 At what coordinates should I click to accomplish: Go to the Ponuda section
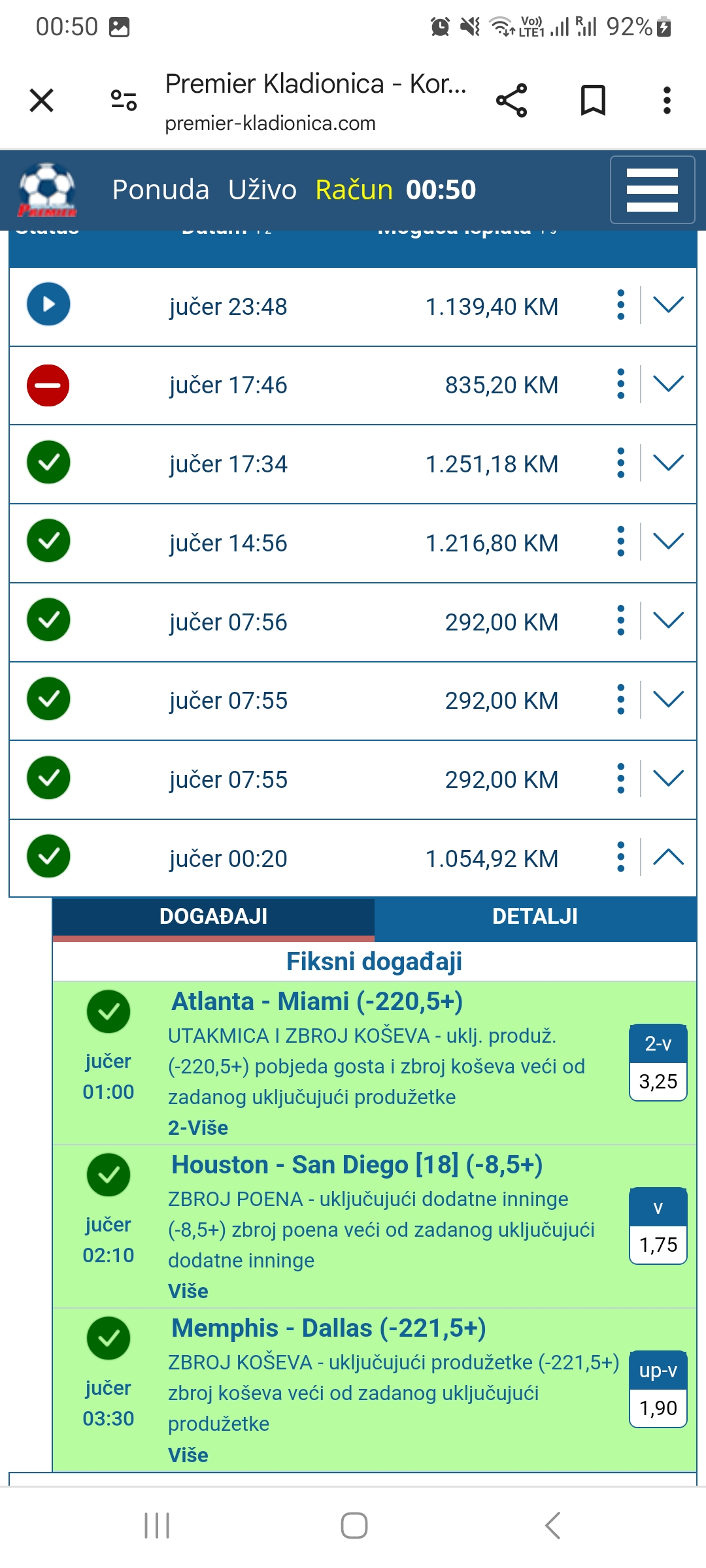pos(161,190)
